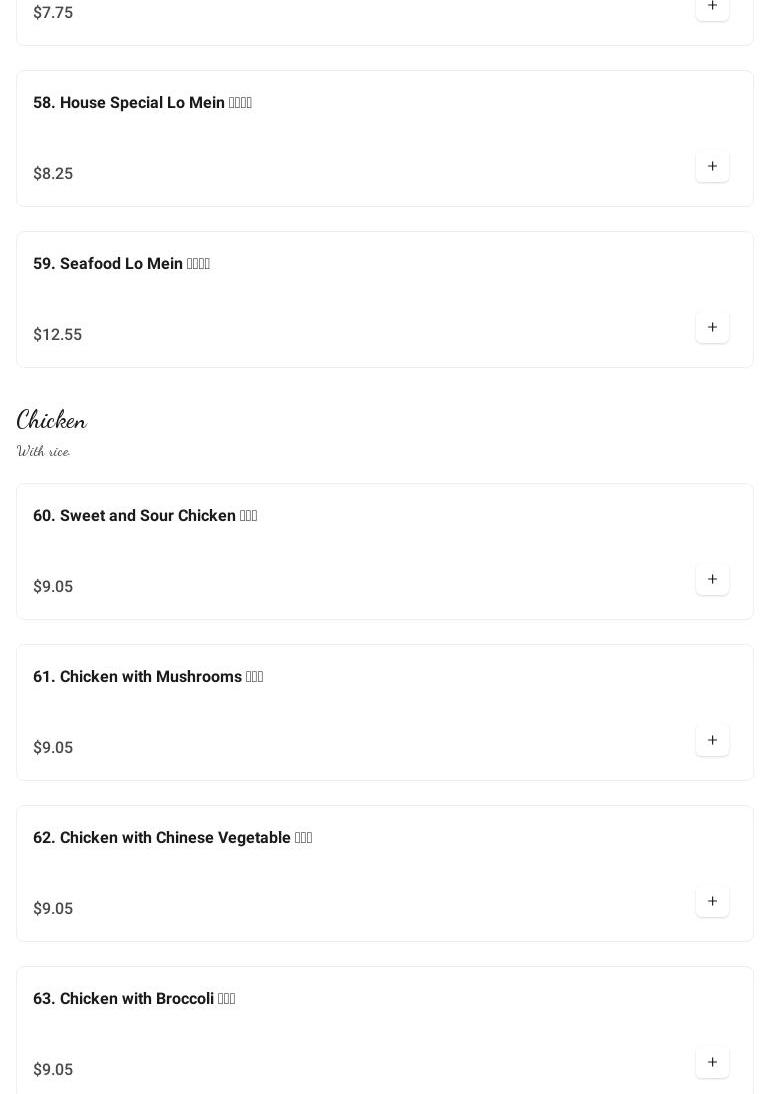The height and width of the screenshot is (1094, 770).
Task: Tap plus on Sweet and Sour Chicken
Action: coord(712,579)
